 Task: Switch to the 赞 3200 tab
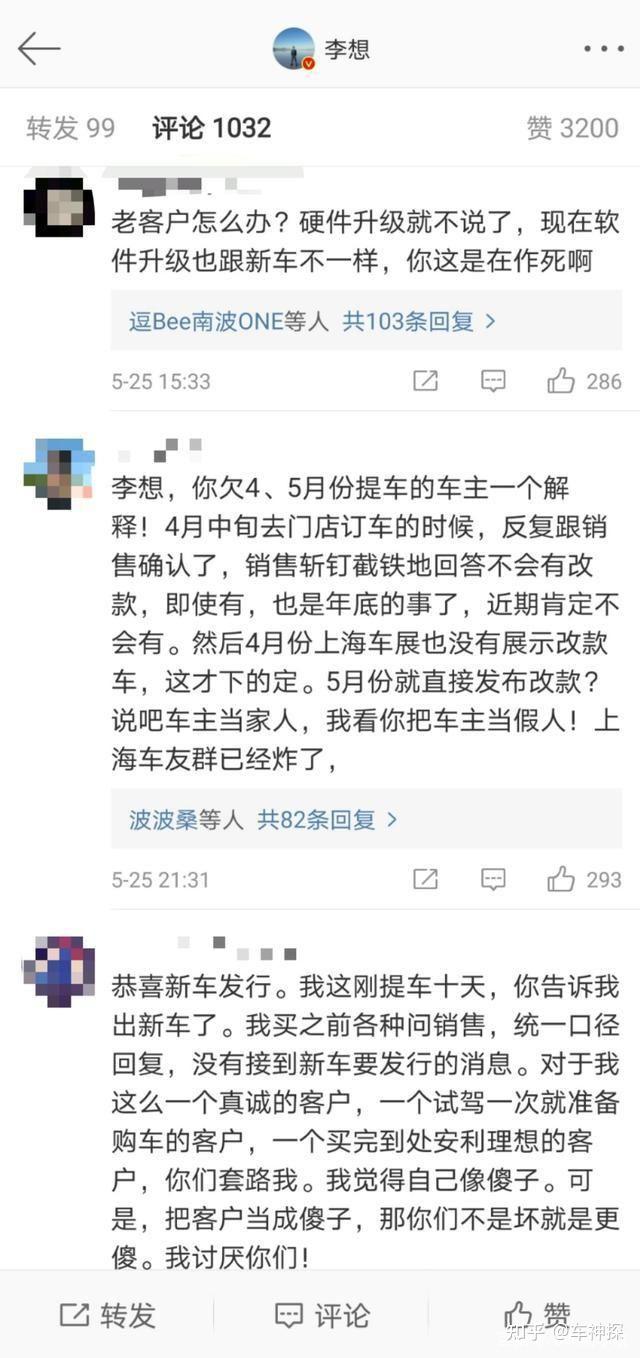573,128
